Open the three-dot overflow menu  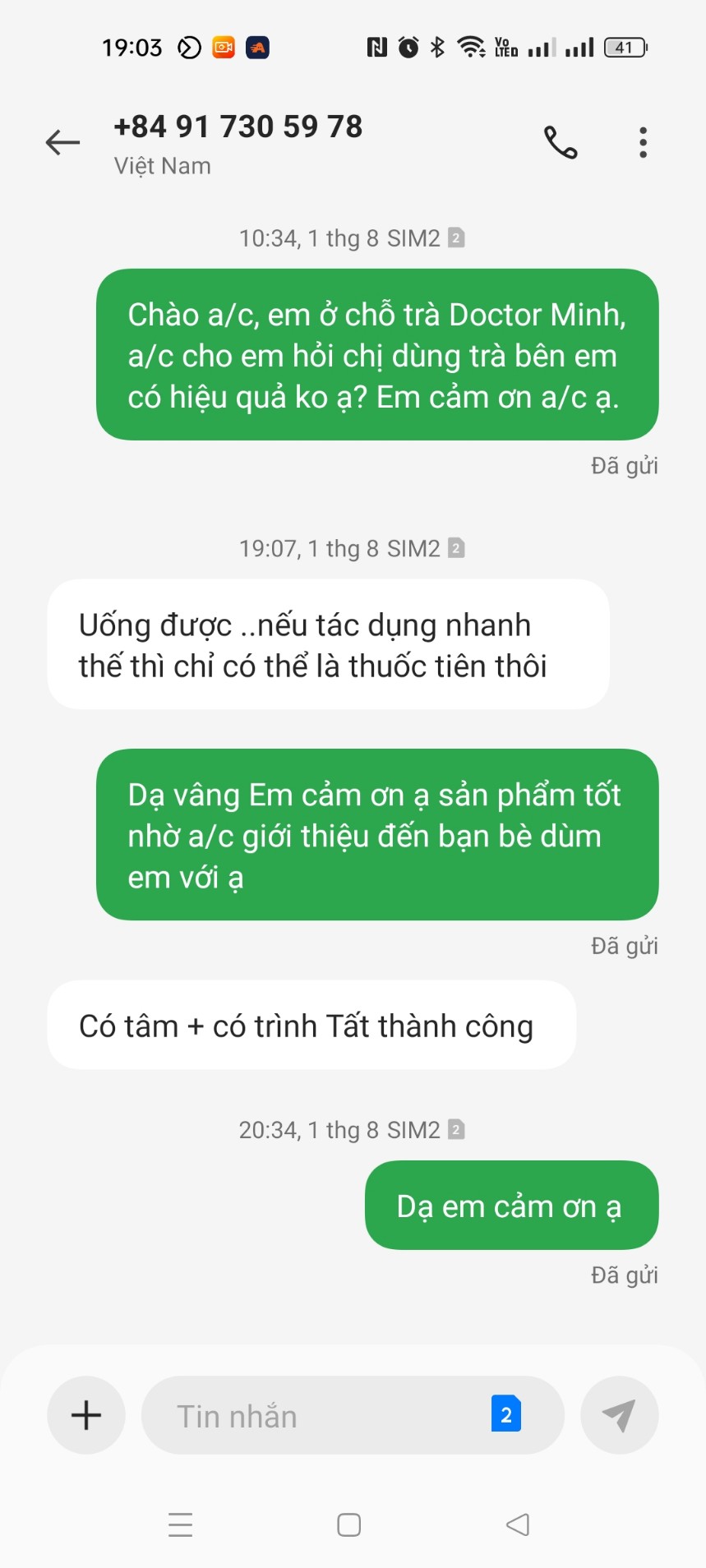[643, 142]
